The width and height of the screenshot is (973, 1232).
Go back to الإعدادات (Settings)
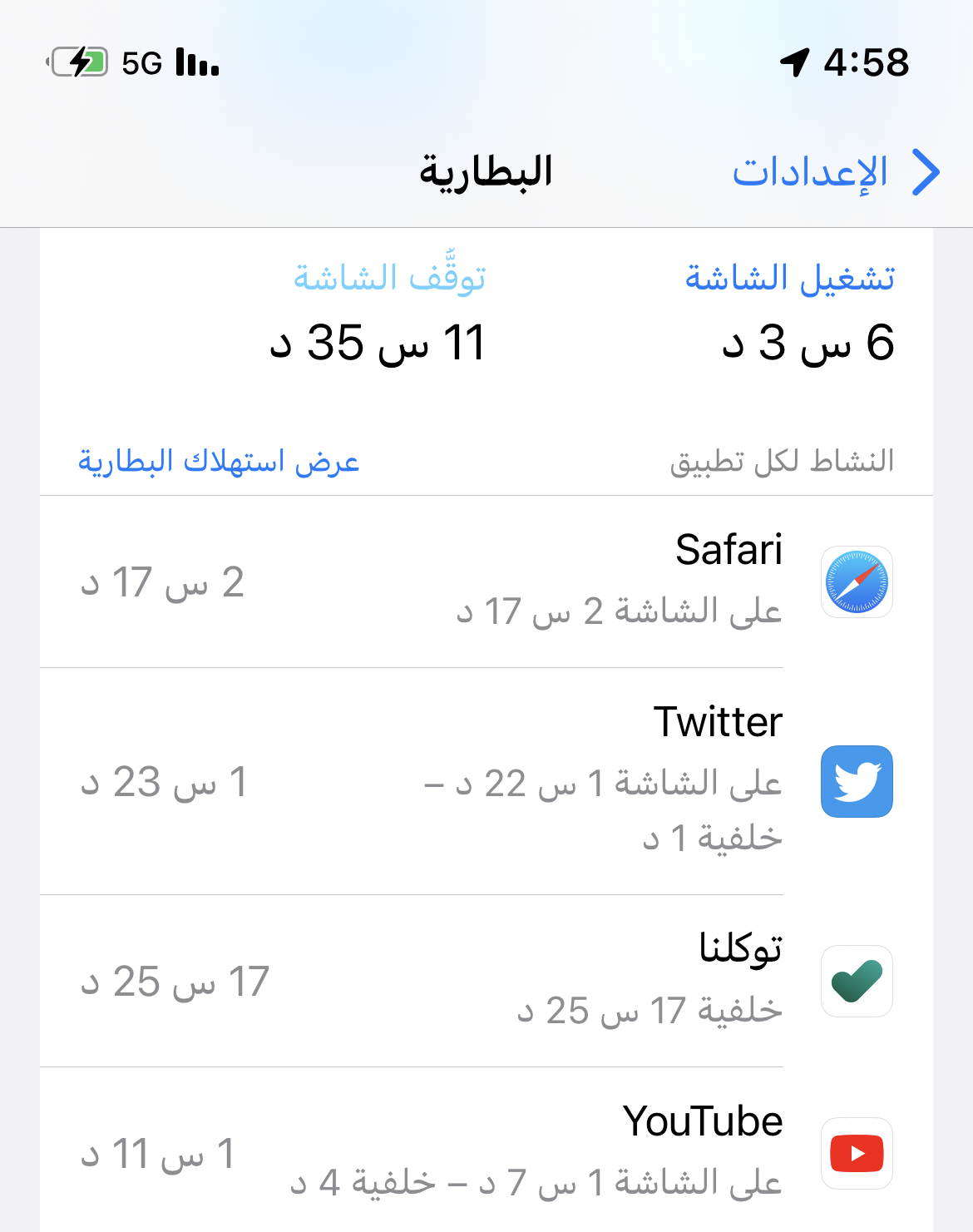click(x=834, y=172)
